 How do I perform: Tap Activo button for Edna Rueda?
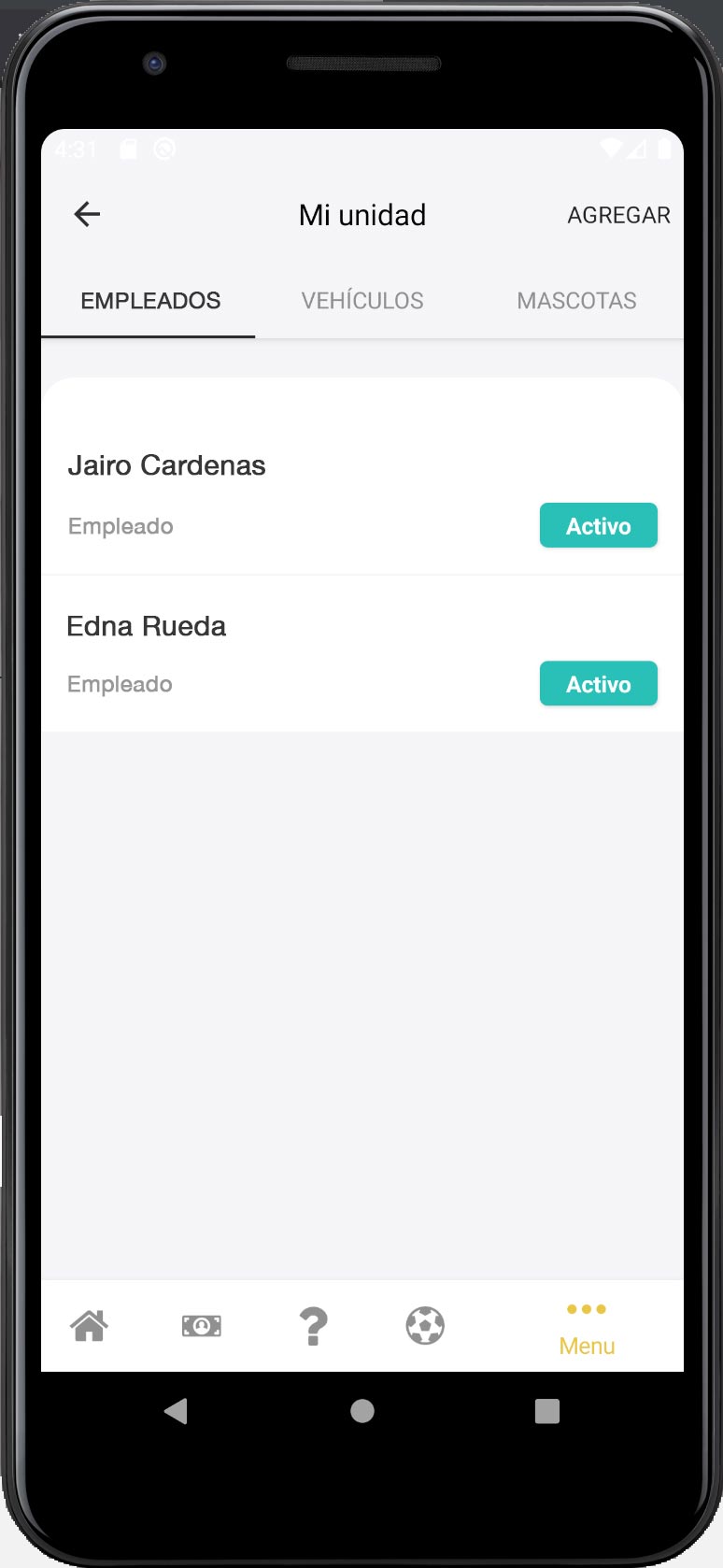[599, 684]
